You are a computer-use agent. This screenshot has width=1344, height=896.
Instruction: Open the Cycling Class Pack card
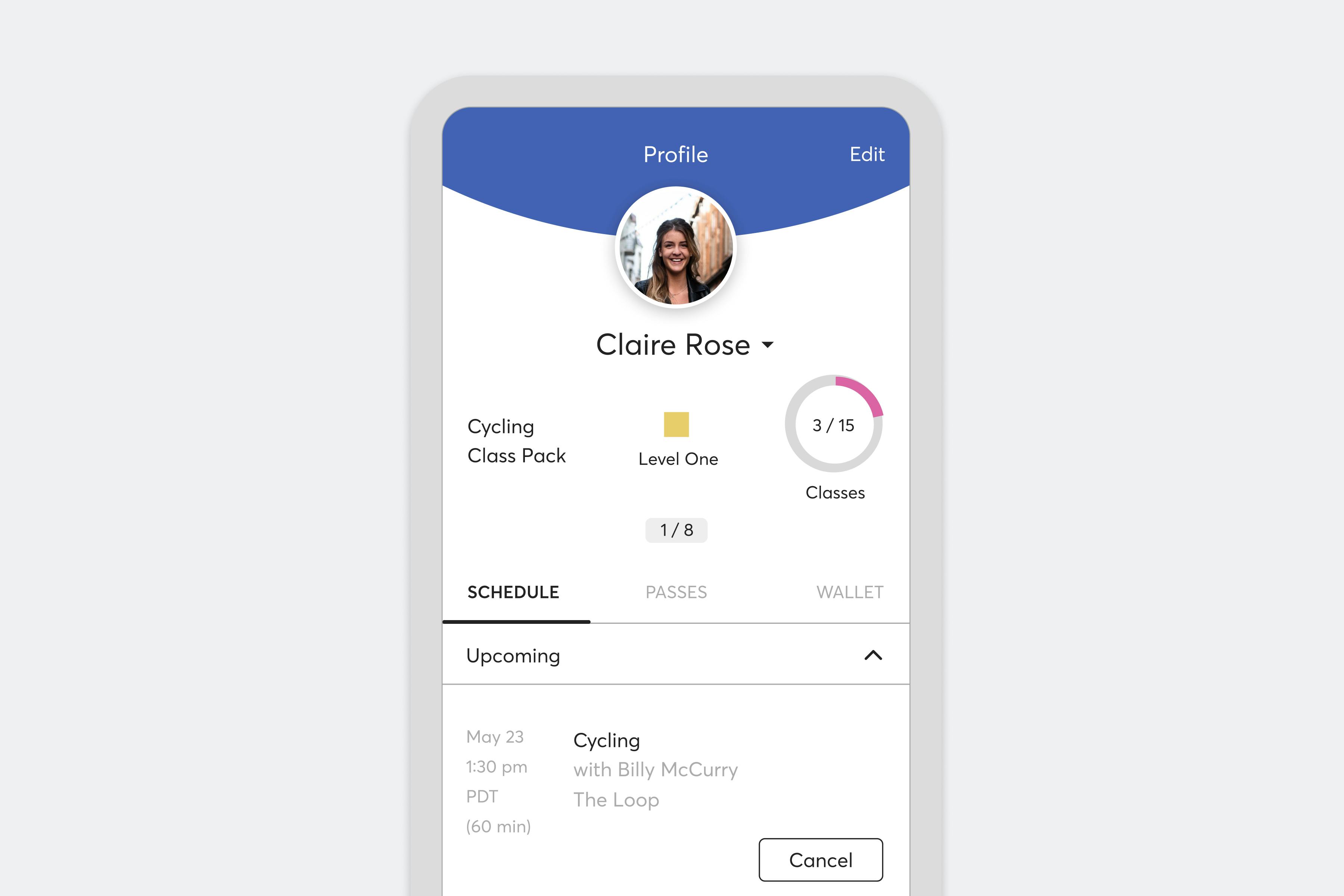click(x=516, y=441)
